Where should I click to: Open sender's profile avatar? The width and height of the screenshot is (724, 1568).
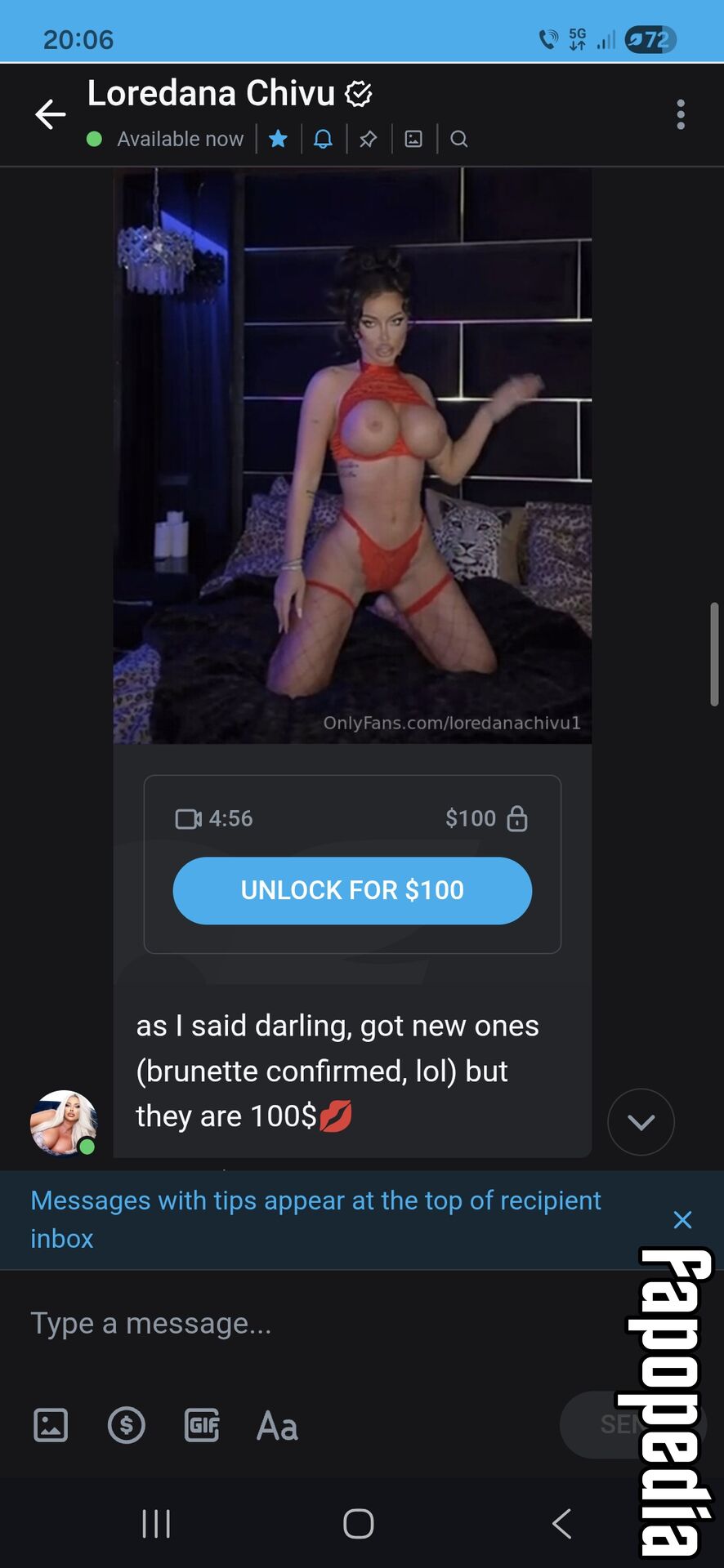point(64,1124)
